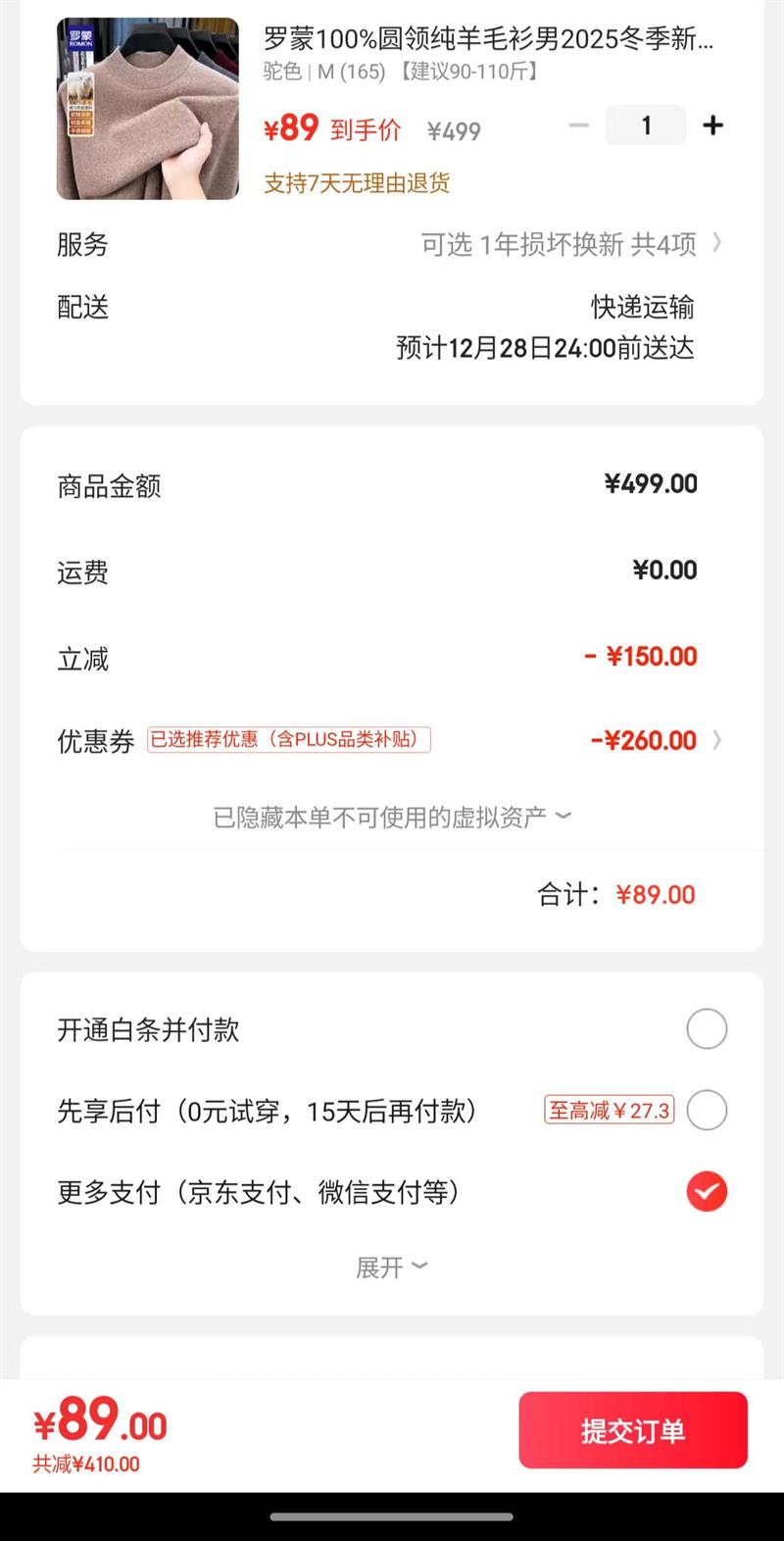
Task: Increase item quantity with the plus button
Action: [713, 125]
